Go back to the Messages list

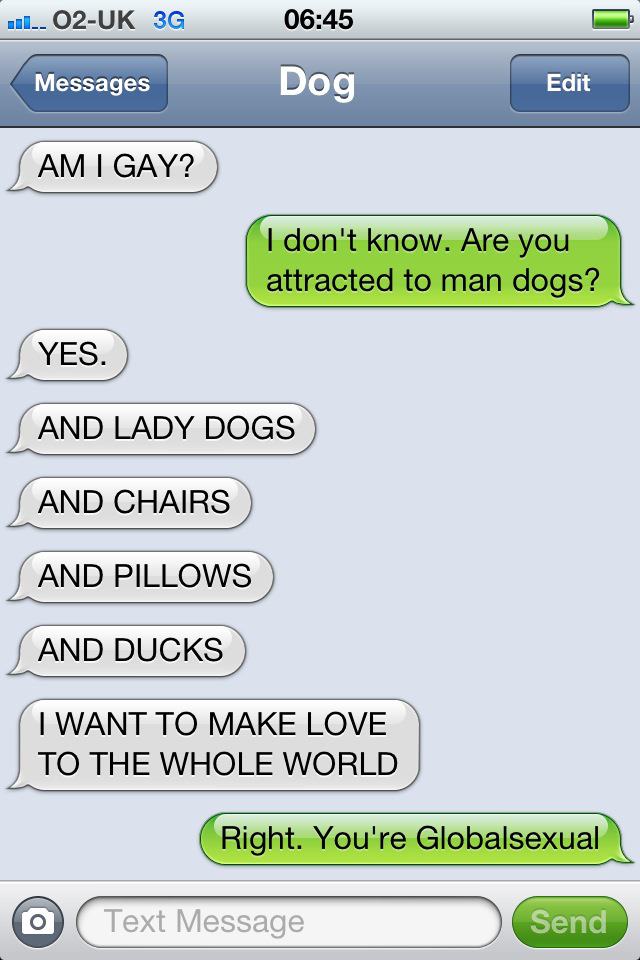[90, 83]
